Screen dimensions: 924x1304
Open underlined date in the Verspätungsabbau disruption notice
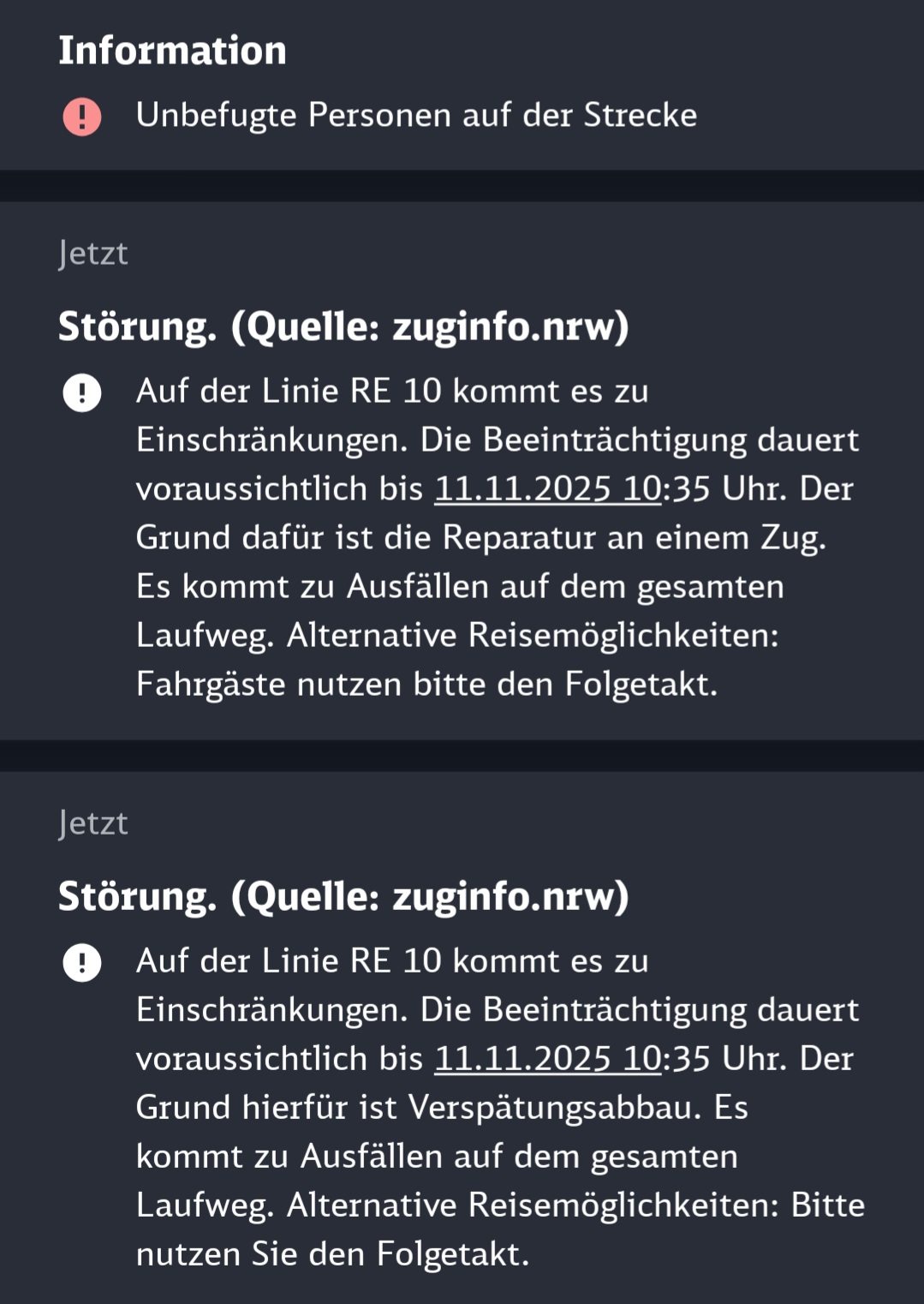[547, 1058]
